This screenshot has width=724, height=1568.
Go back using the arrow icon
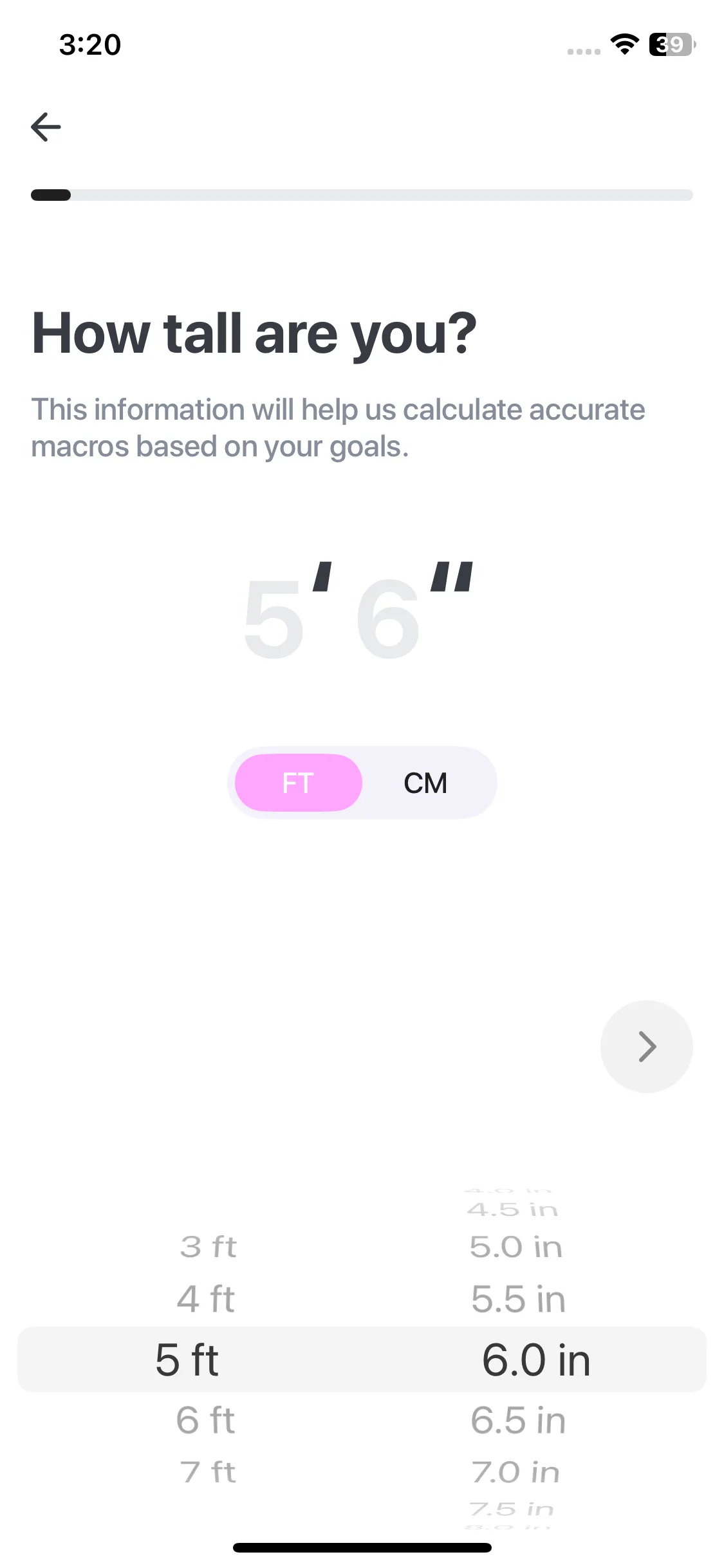(46, 127)
